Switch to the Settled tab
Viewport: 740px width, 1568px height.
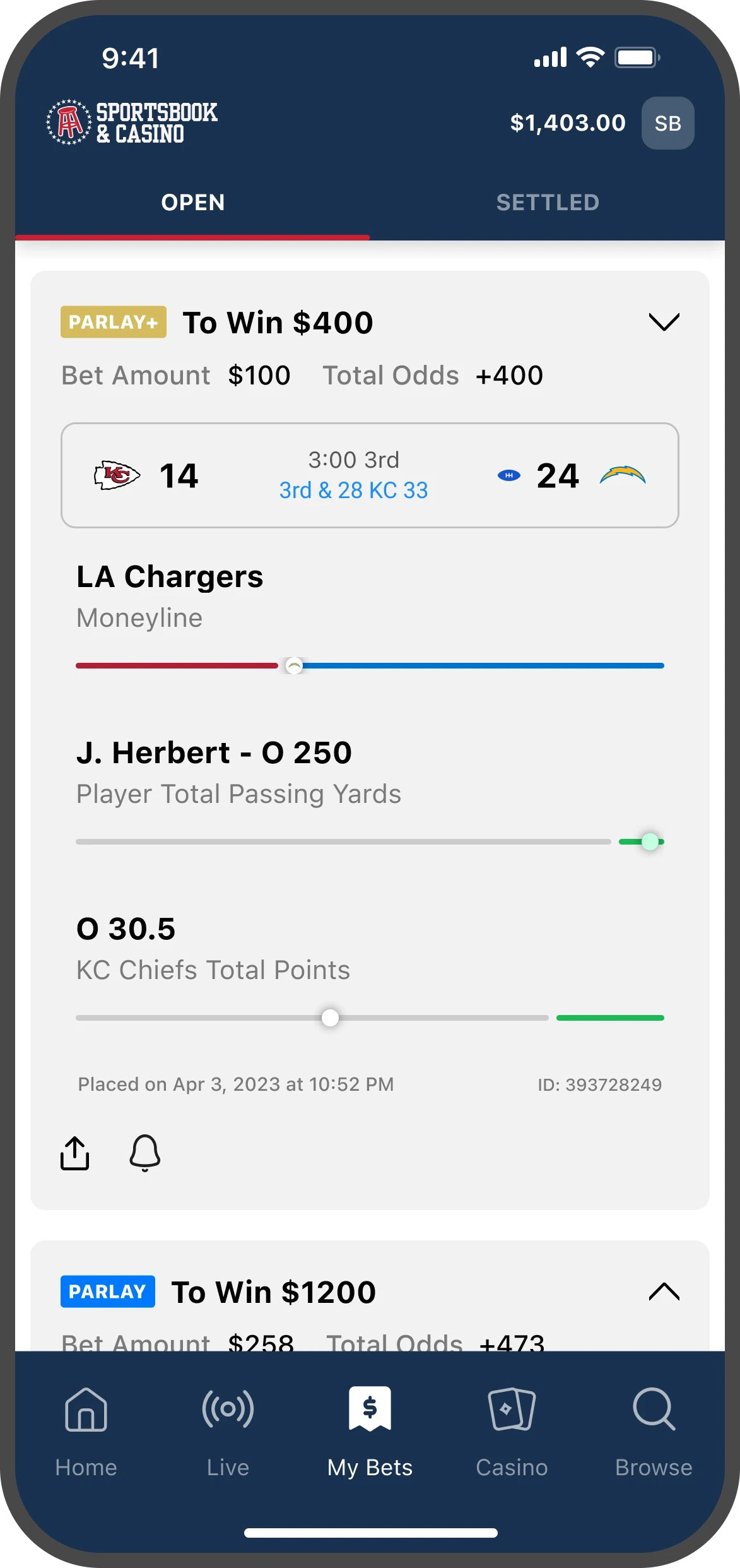[548, 203]
